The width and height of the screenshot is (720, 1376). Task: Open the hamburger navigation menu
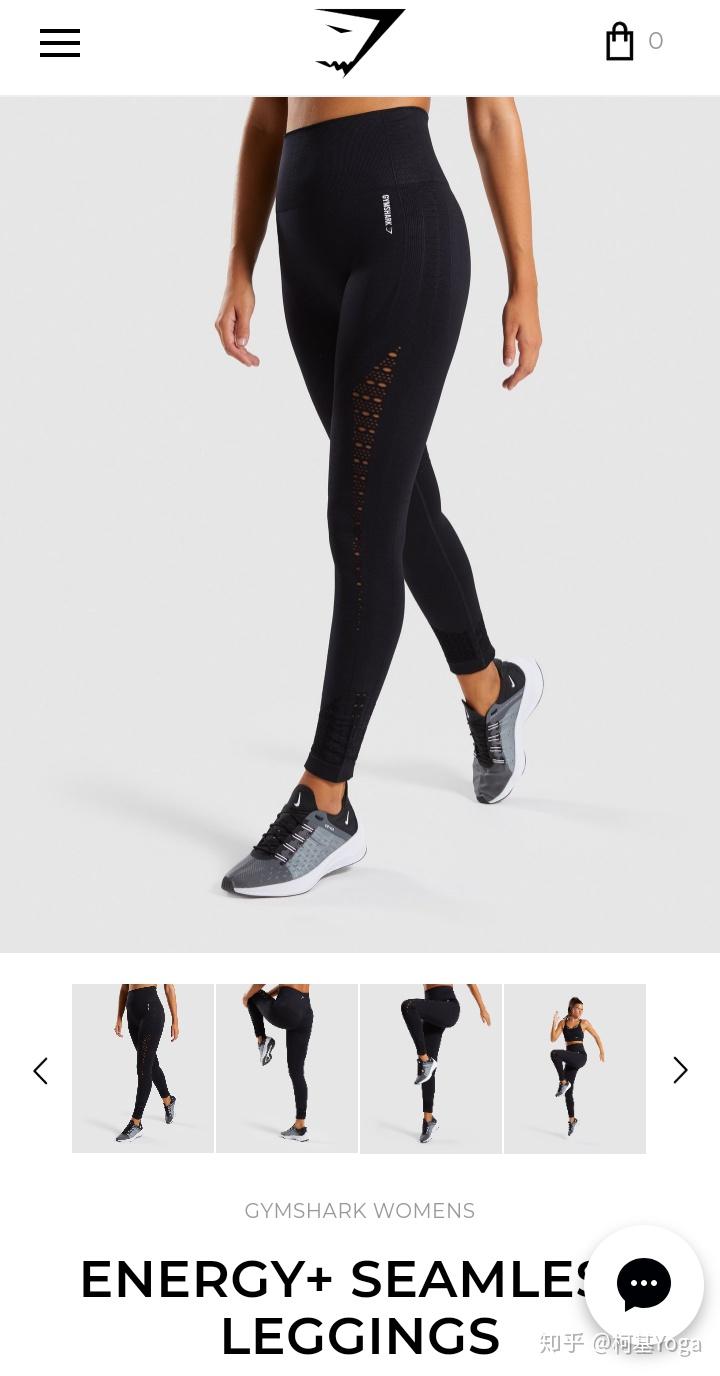tap(60, 43)
